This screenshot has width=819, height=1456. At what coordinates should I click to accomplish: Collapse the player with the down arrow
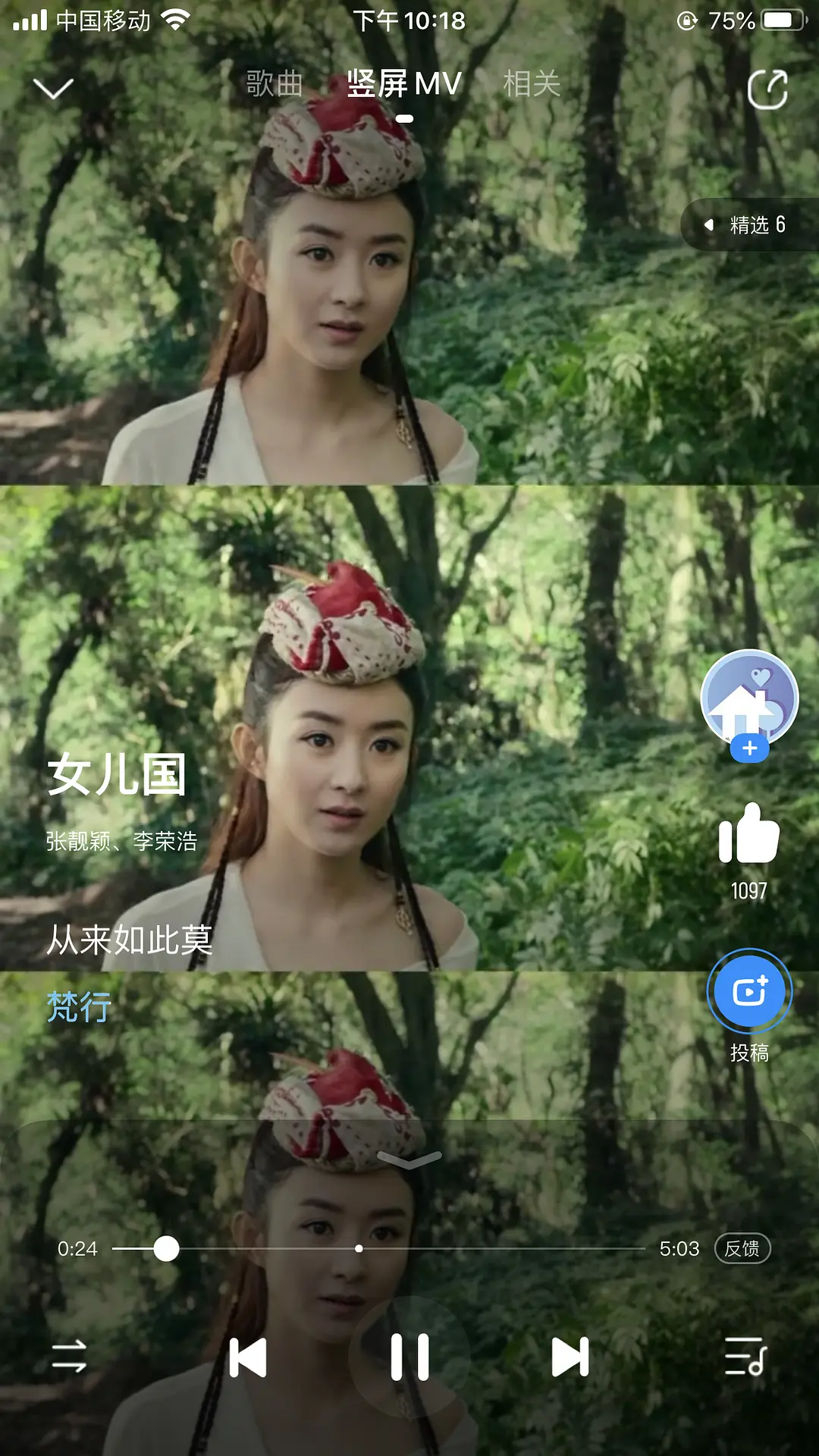(x=53, y=88)
